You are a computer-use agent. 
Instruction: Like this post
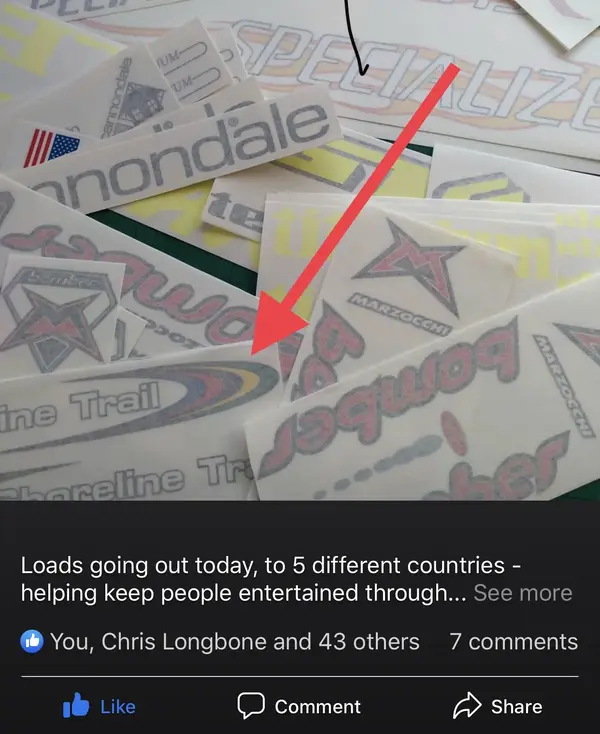(x=99, y=706)
